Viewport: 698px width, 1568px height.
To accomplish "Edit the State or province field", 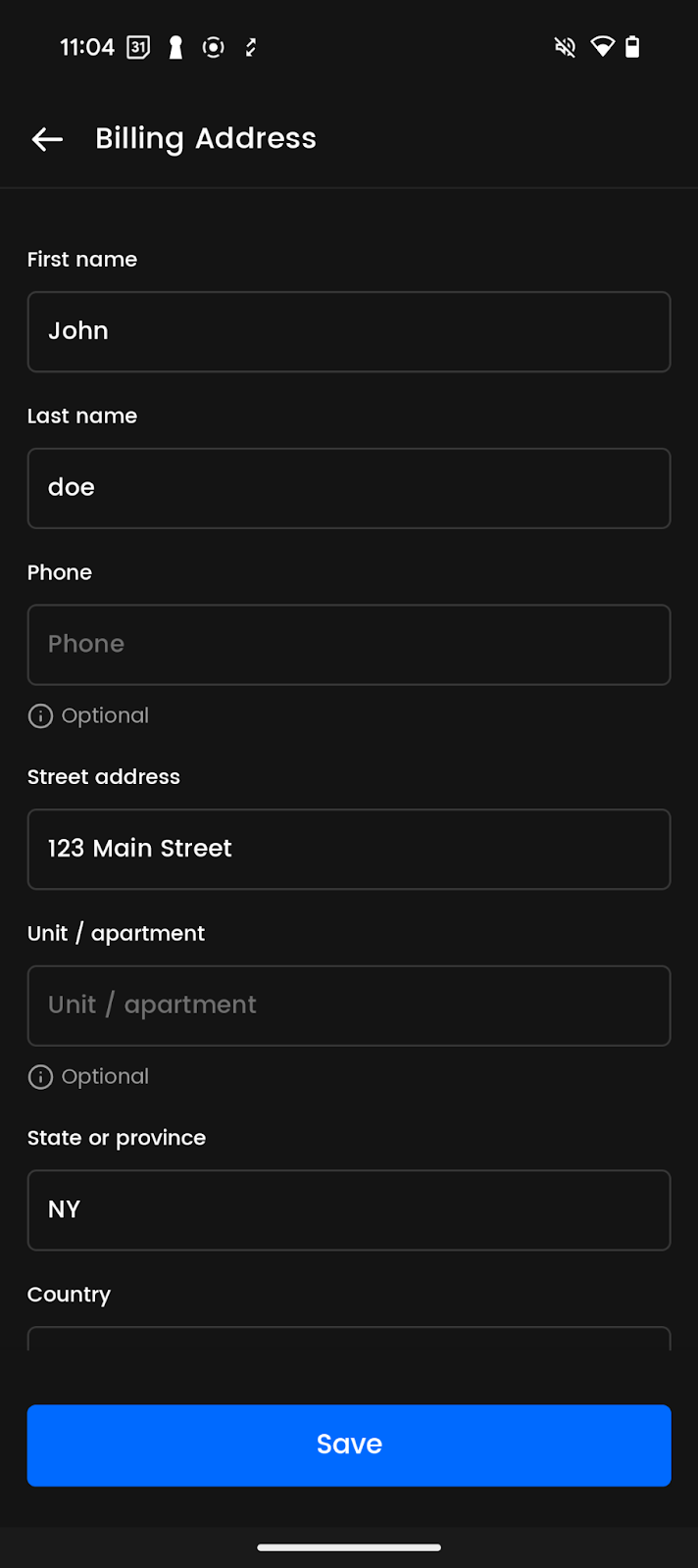I will pos(349,1209).
